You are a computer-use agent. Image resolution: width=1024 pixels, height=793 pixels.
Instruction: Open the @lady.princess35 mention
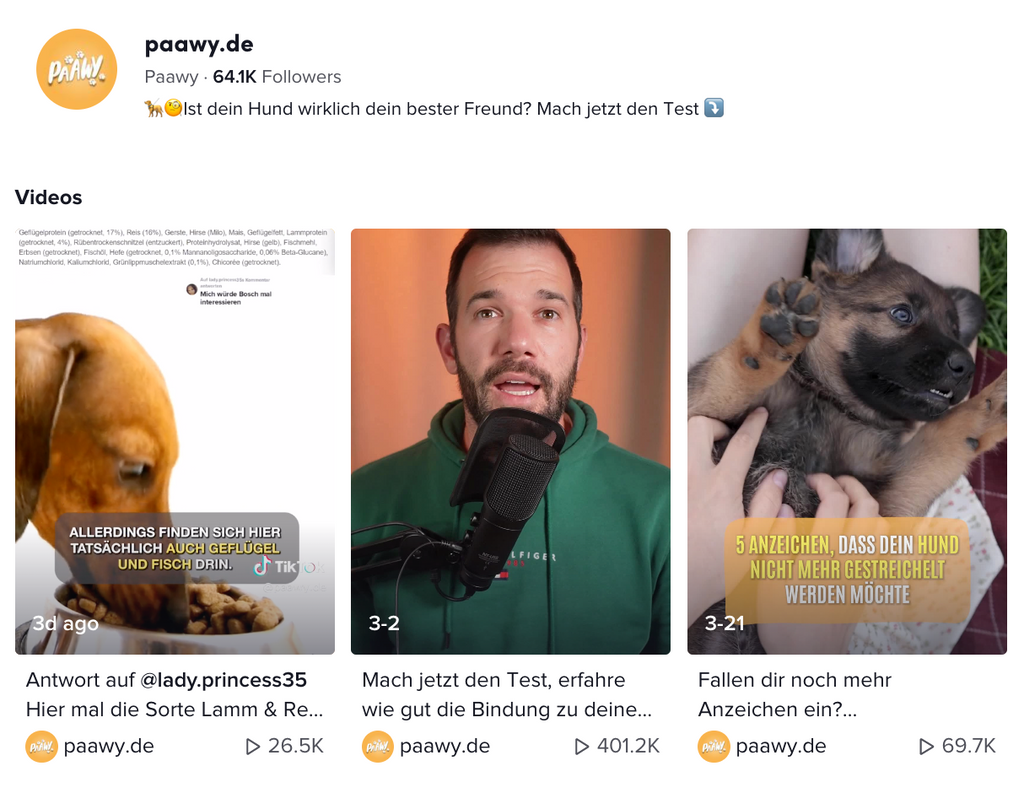tap(223, 680)
